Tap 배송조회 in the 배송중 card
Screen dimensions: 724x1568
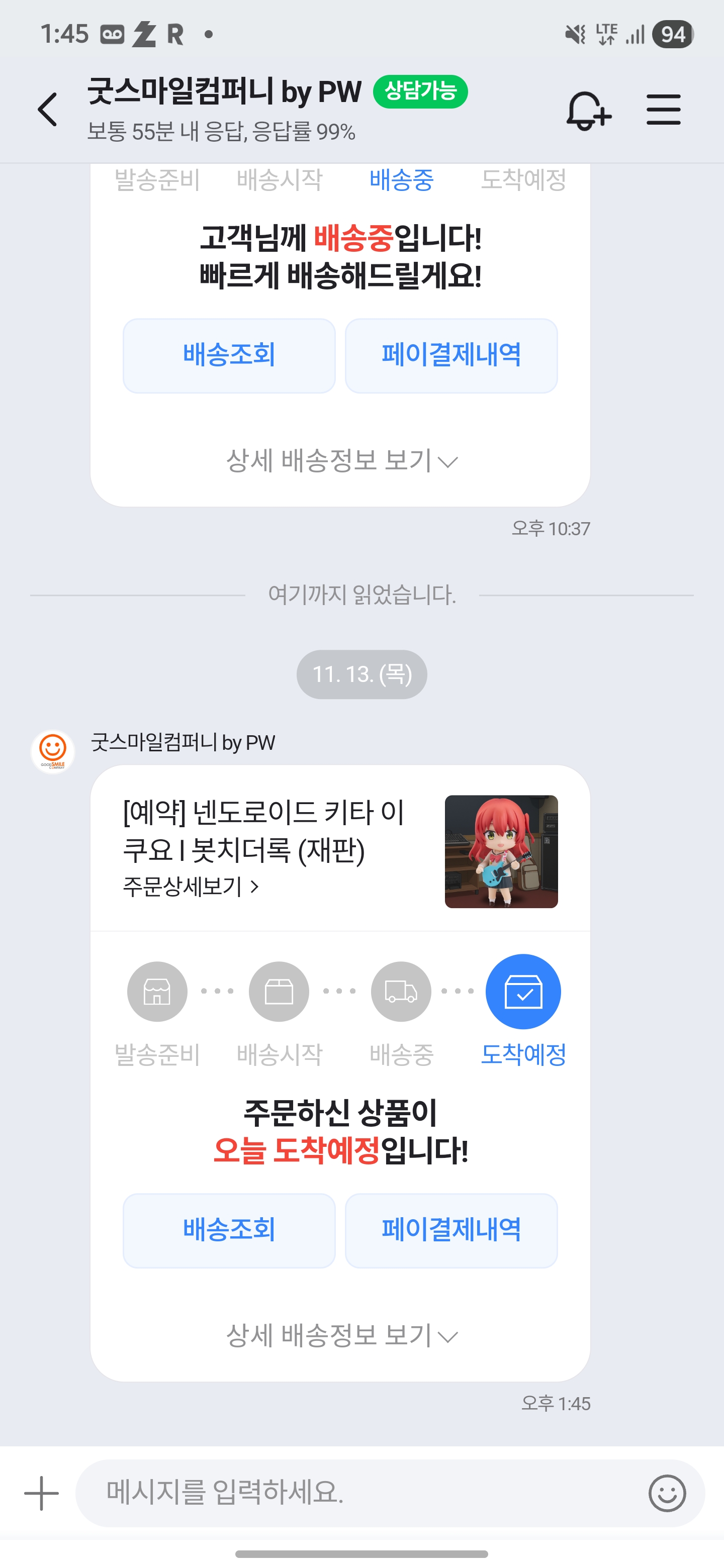[229, 355]
